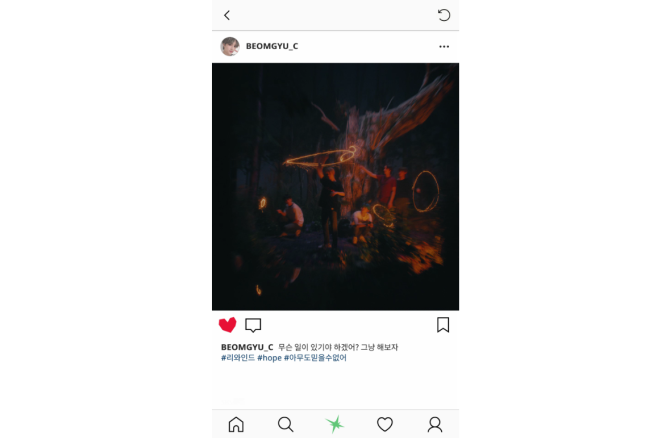Open the #리와인드 hashtag
This screenshot has height=438, width=670.
pyautogui.click(x=237, y=358)
